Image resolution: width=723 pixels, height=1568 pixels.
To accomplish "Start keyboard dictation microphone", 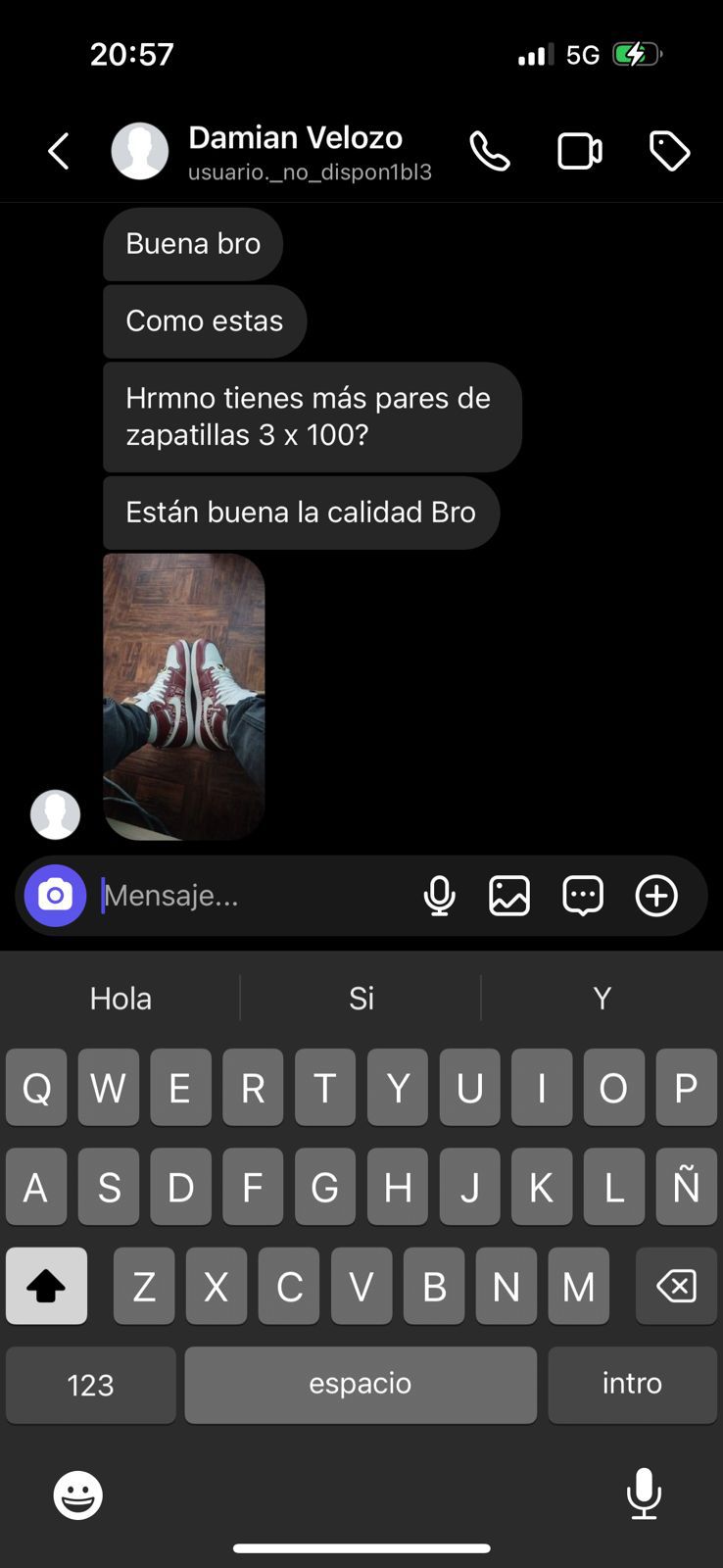I will point(644,1494).
